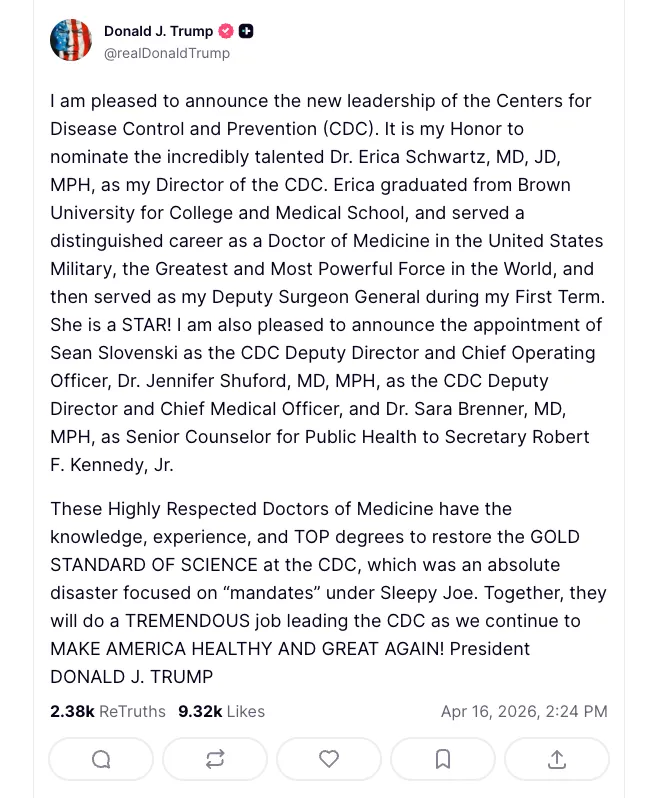648x798 pixels.
Task: Open the @realDonaldTrump handle
Action: coord(166,53)
